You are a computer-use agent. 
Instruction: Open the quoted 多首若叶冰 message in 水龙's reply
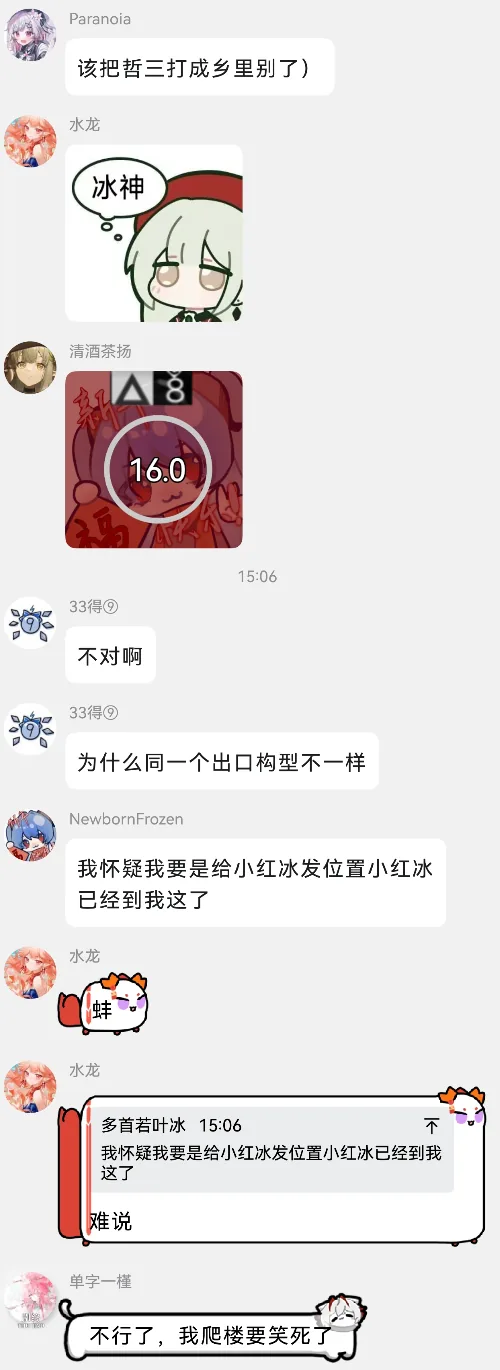272,1149
